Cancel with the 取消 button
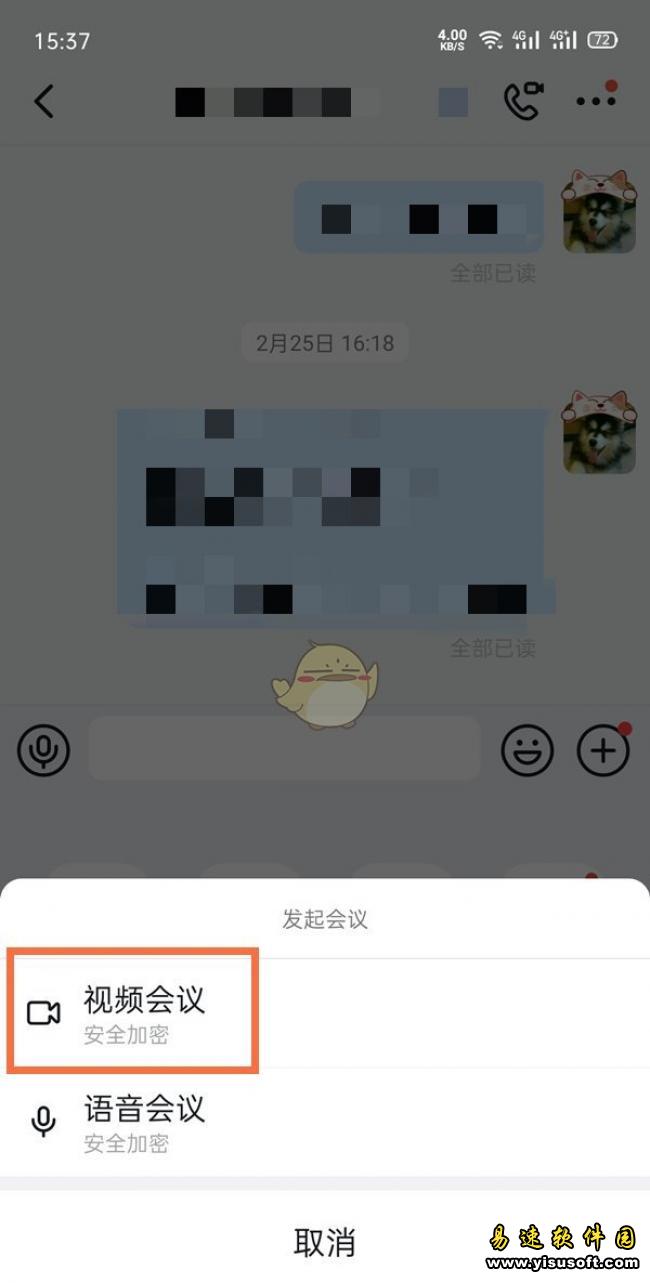 (x=325, y=1242)
